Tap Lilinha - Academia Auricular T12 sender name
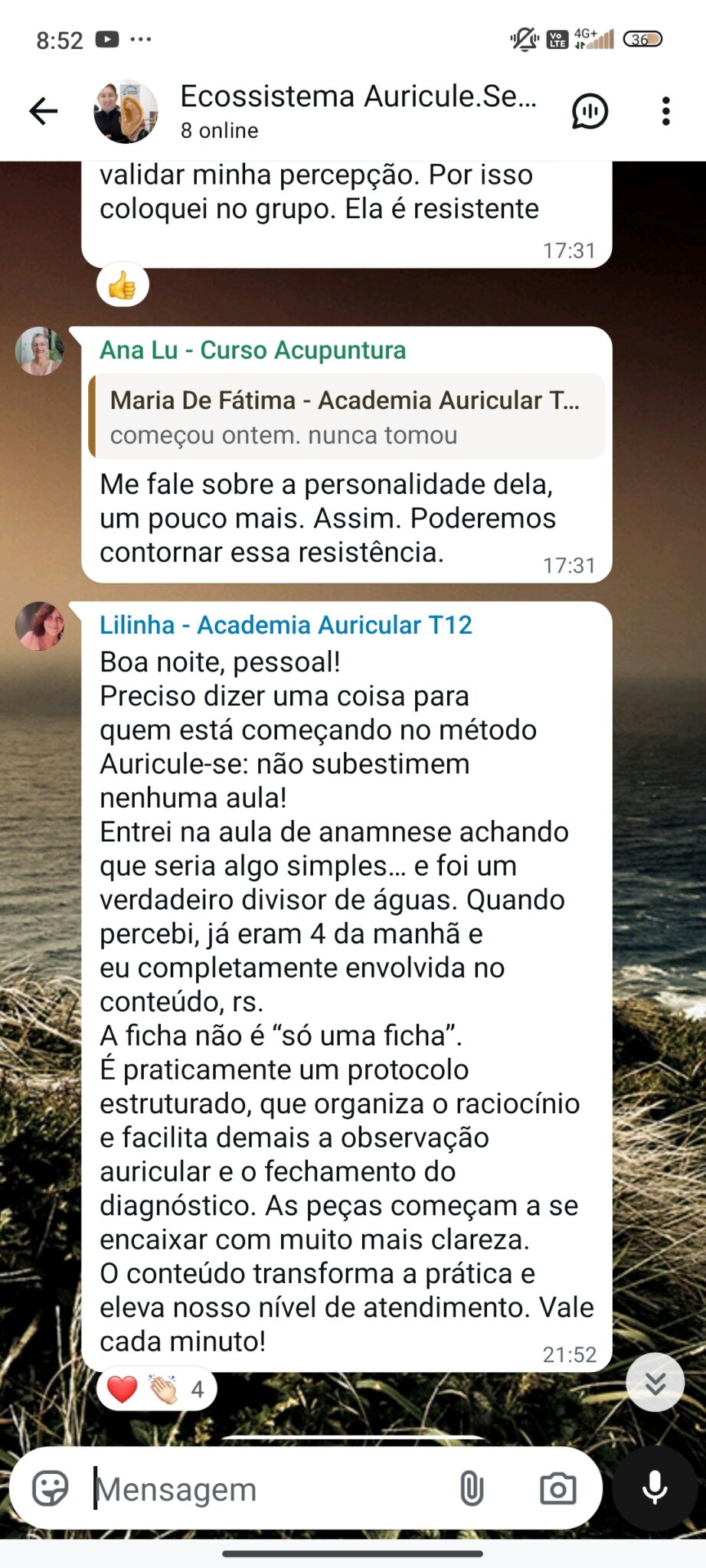706x1568 pixels. coord(286,626)
